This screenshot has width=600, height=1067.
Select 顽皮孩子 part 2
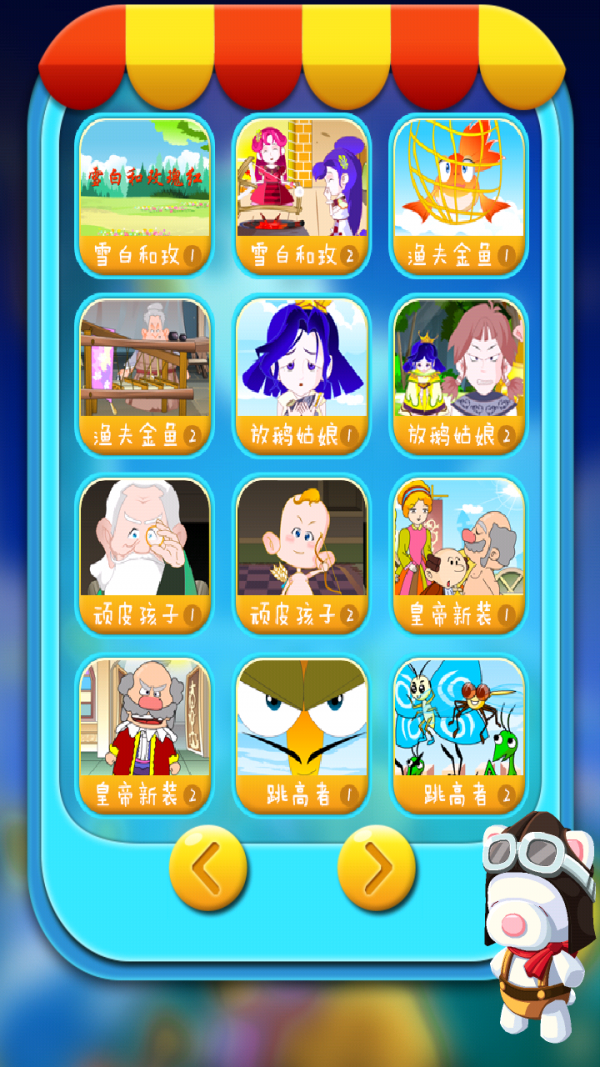[x=302, y=555]
